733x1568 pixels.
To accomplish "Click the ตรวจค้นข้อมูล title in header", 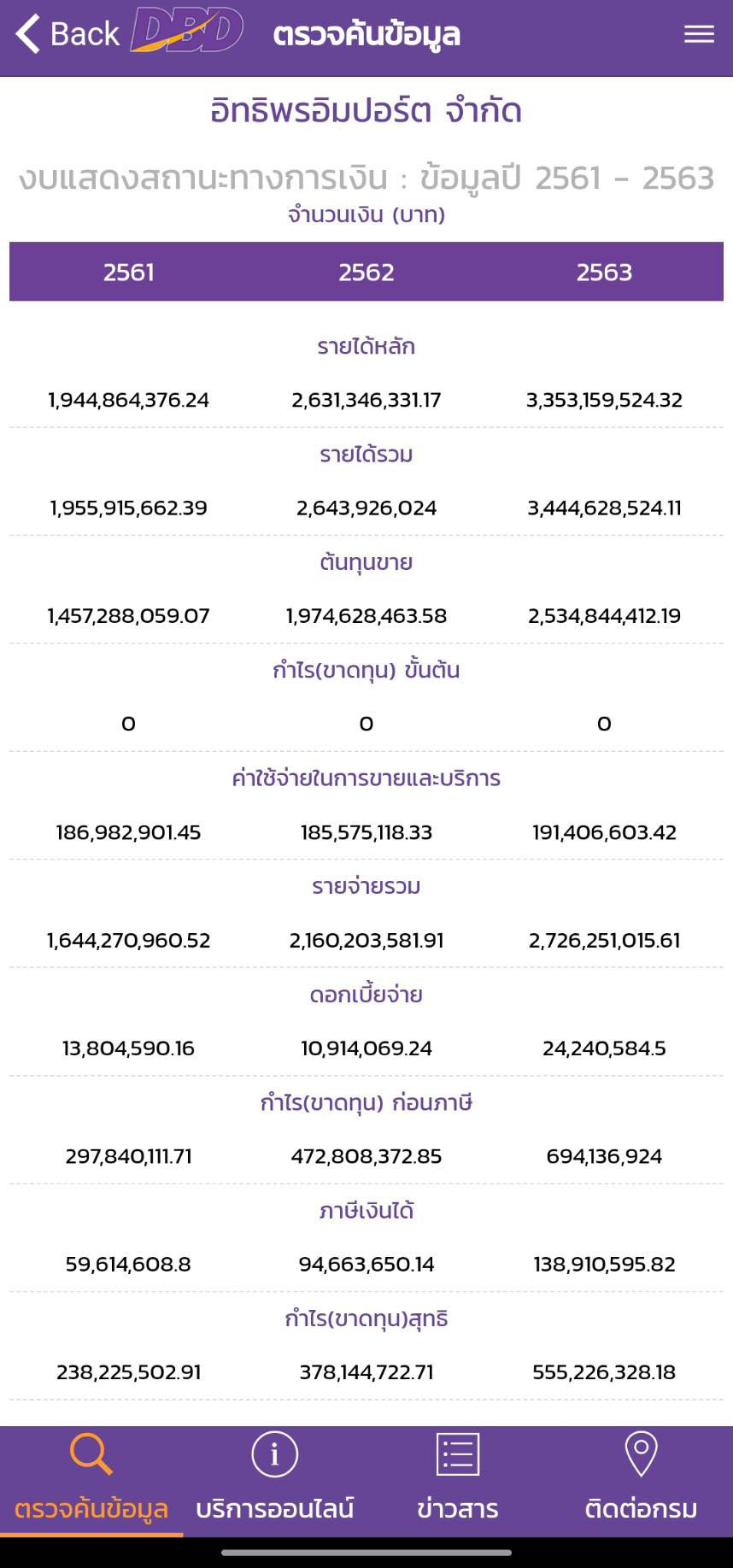I will click(366, 34).
